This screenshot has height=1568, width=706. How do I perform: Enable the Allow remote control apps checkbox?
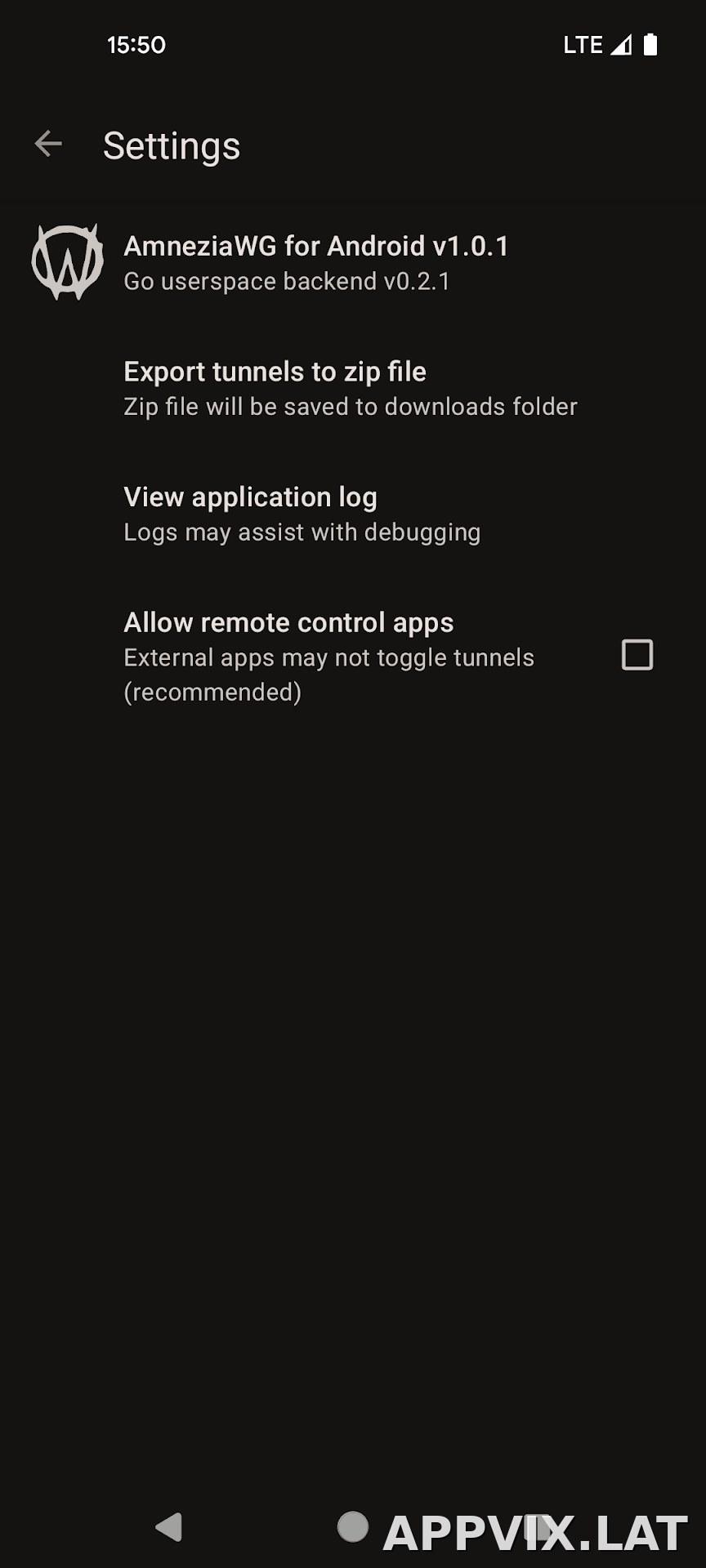coord(637,655)
